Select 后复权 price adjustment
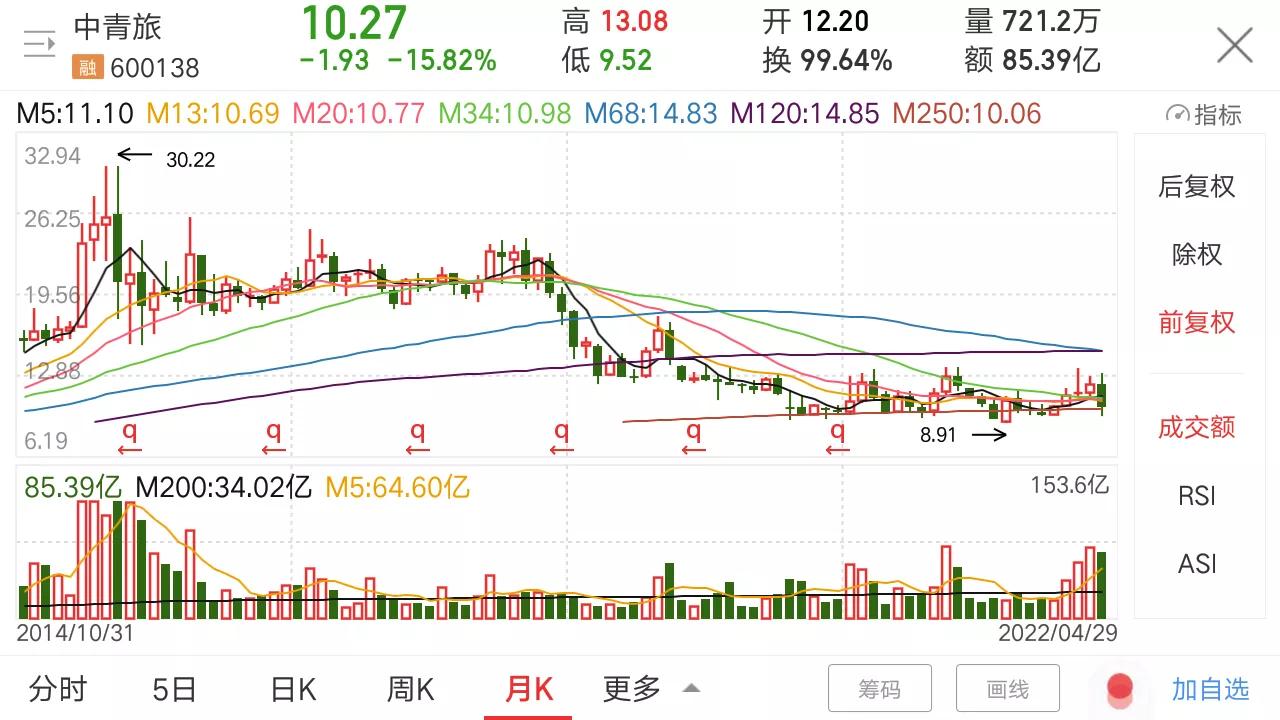Viewport: 1280px width, 720px height. tap(1196, 187)
